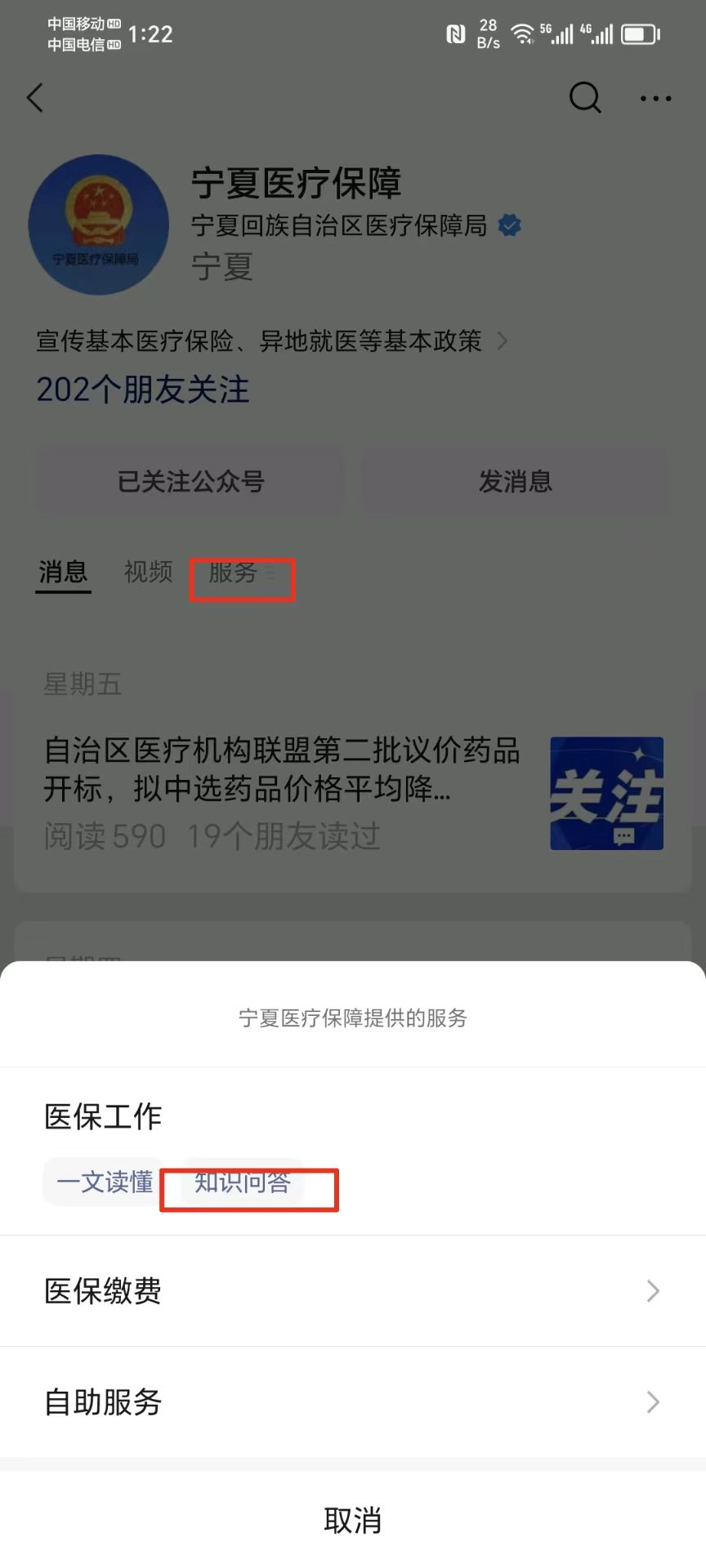Open the more options (...) menu

[656, 97]
